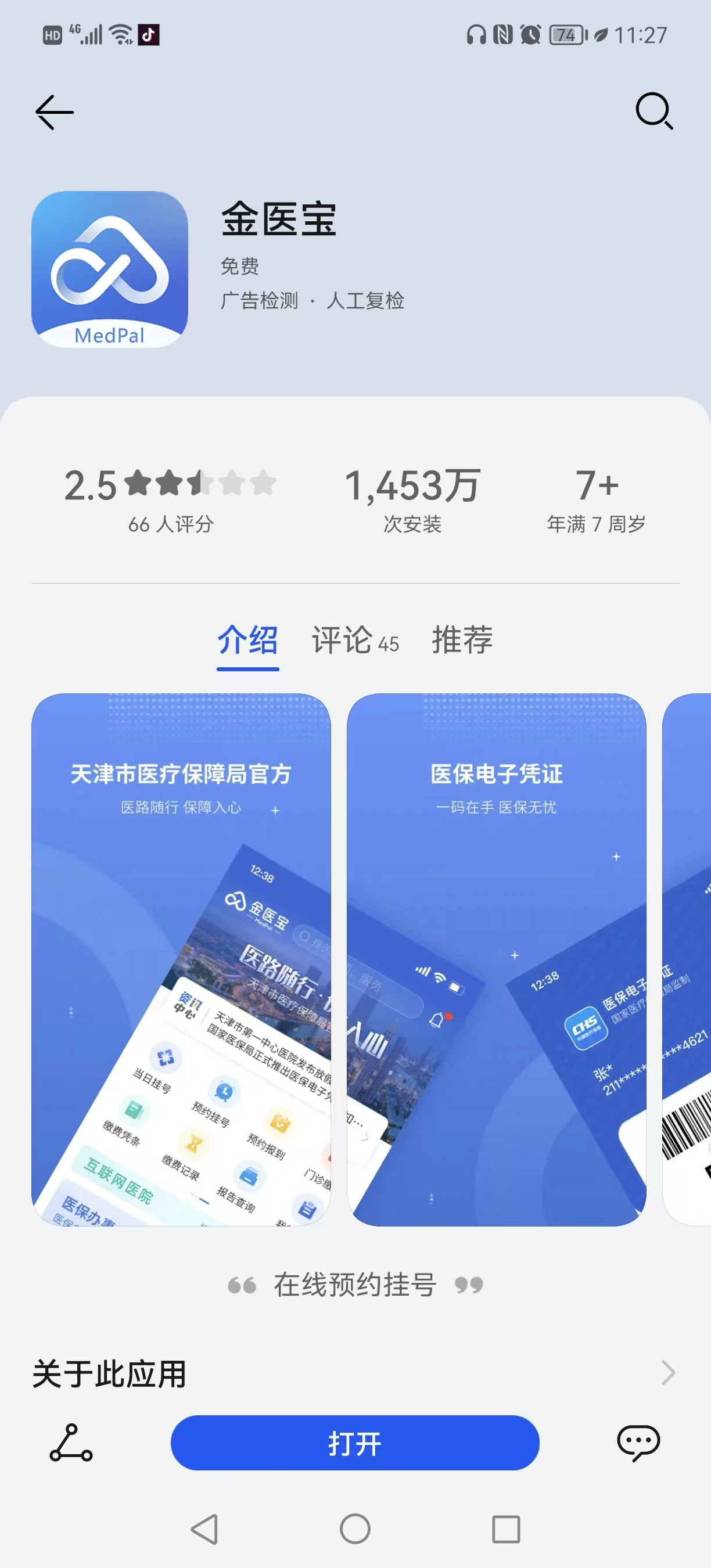Tap the 打开 button
711x1568 pixels.
tap(355, 1443)
